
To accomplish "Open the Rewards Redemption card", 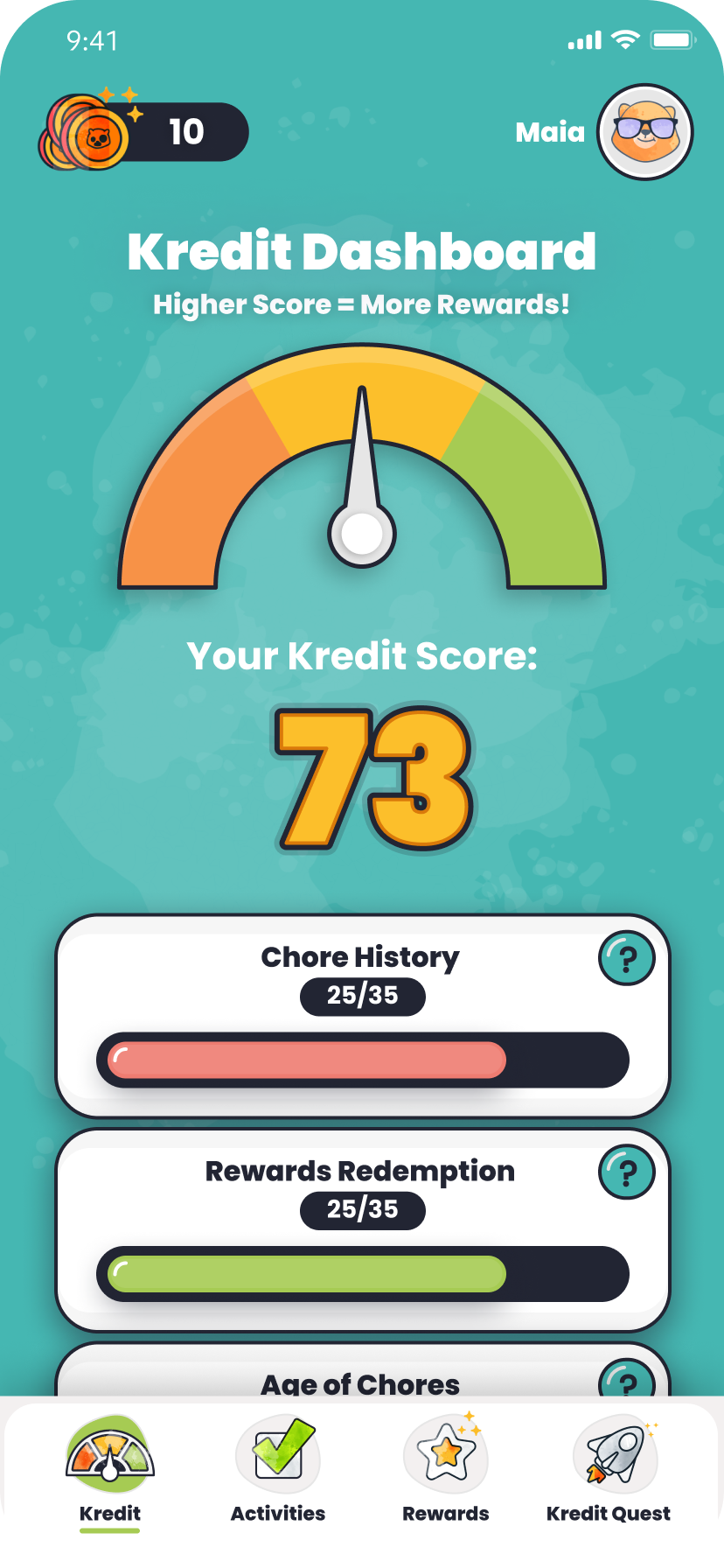I will click(x=362, y=1230).
